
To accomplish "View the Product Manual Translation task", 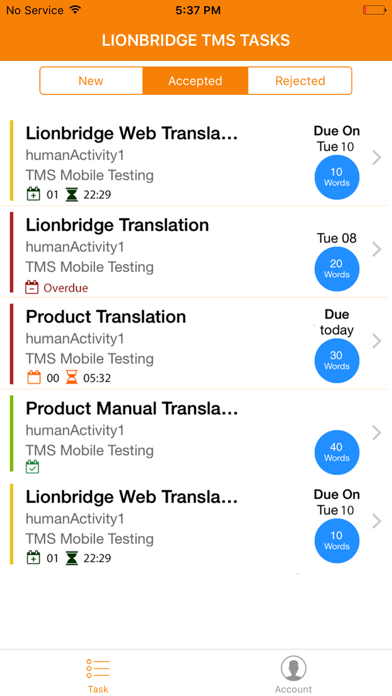I will pos(196,434).
